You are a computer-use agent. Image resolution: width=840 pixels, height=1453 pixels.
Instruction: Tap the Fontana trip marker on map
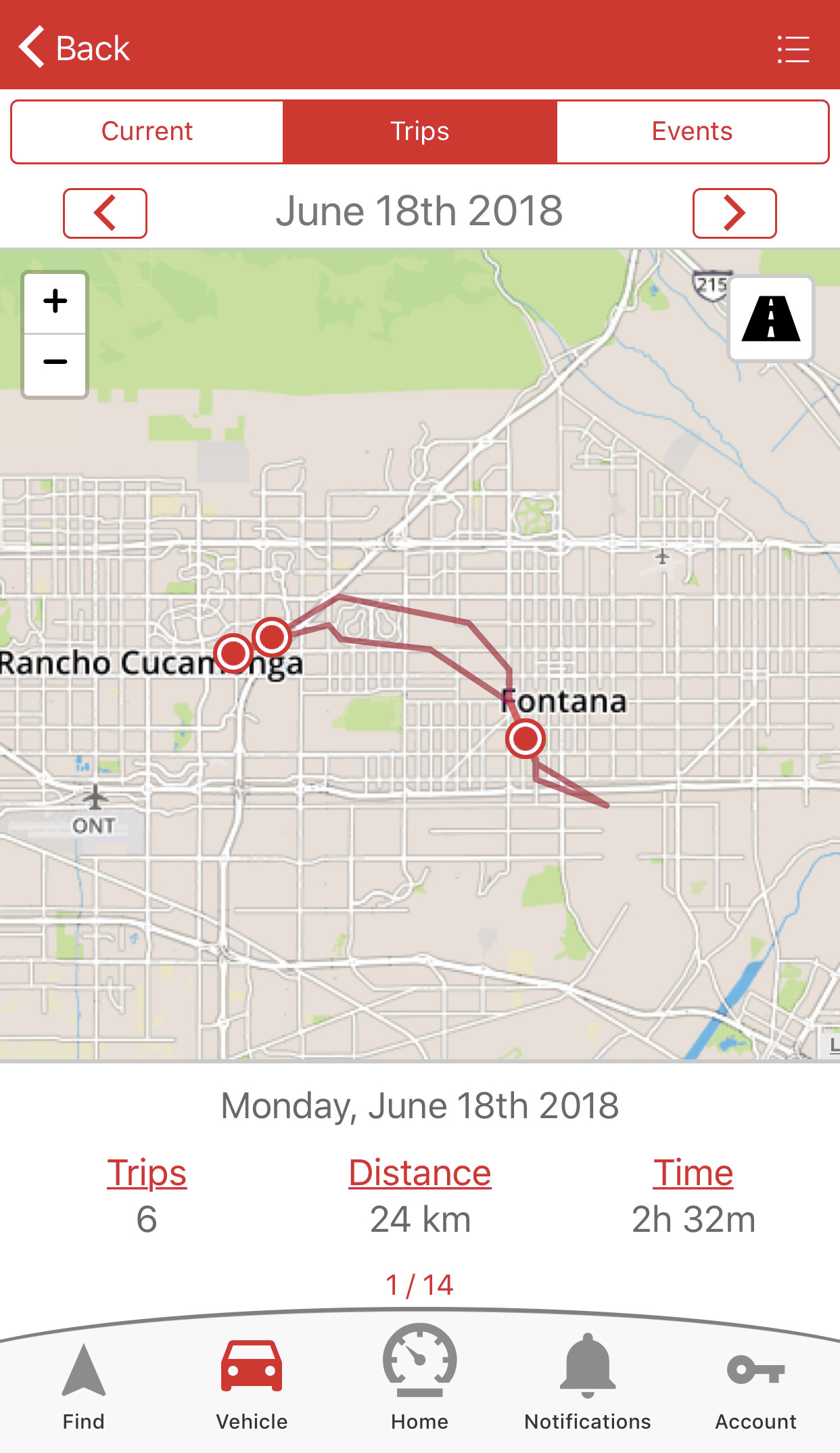pos(526,739)
